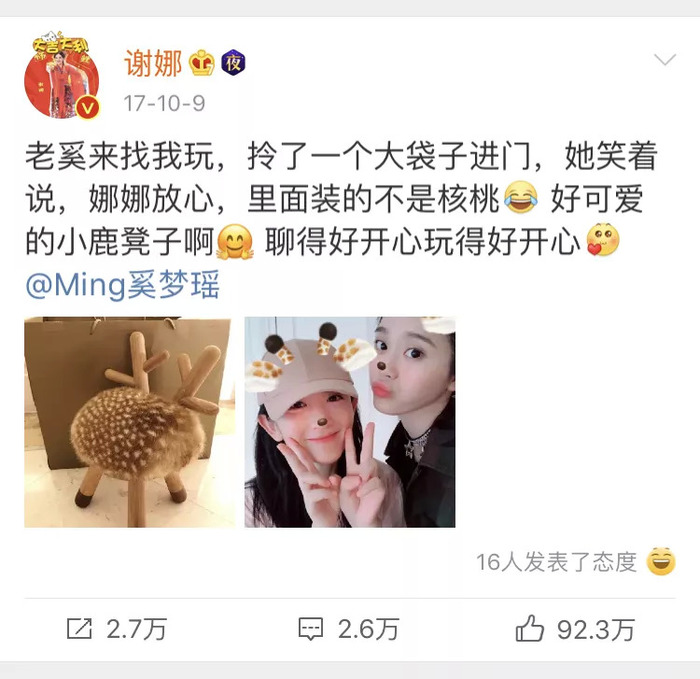Screen dimensions: 700x679
Task: Open the @Ming奚梦瑶 mention link
Action: click(x=122, y=286)
